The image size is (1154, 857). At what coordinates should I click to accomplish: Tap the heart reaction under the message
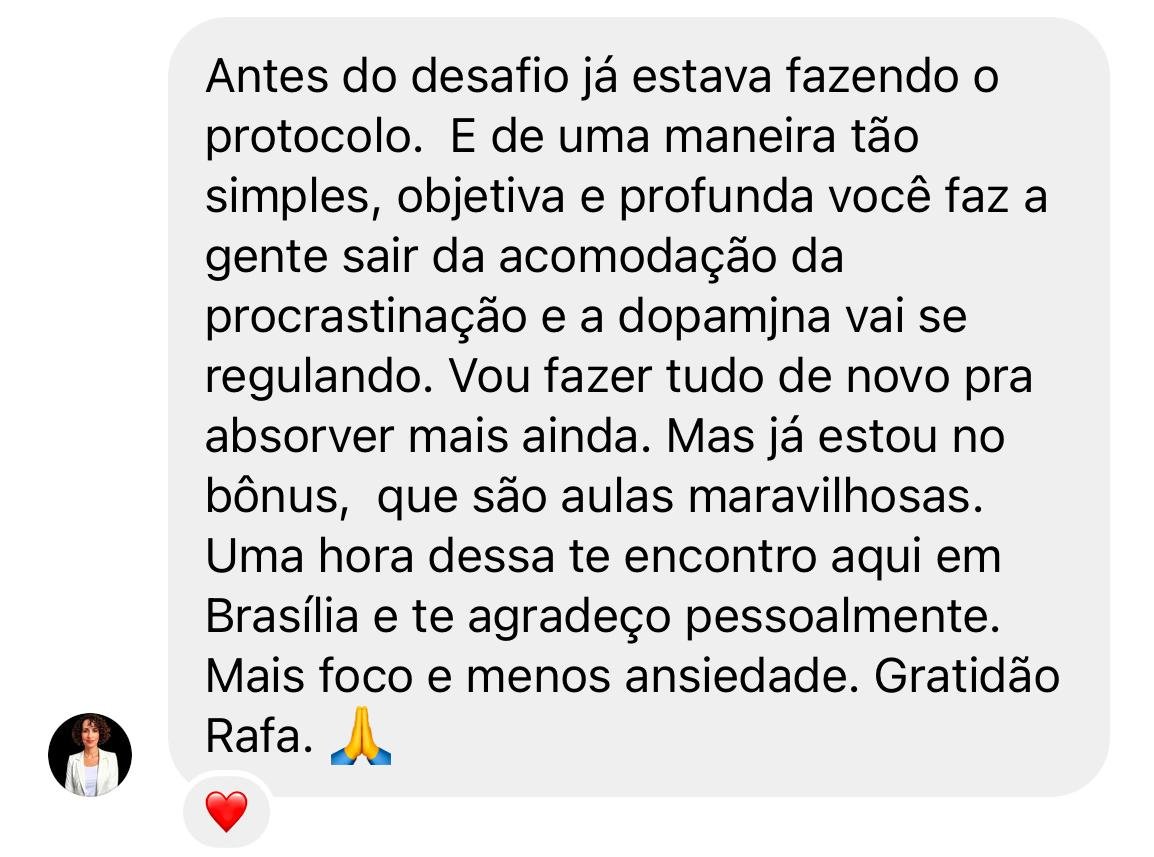coord(226,810)
